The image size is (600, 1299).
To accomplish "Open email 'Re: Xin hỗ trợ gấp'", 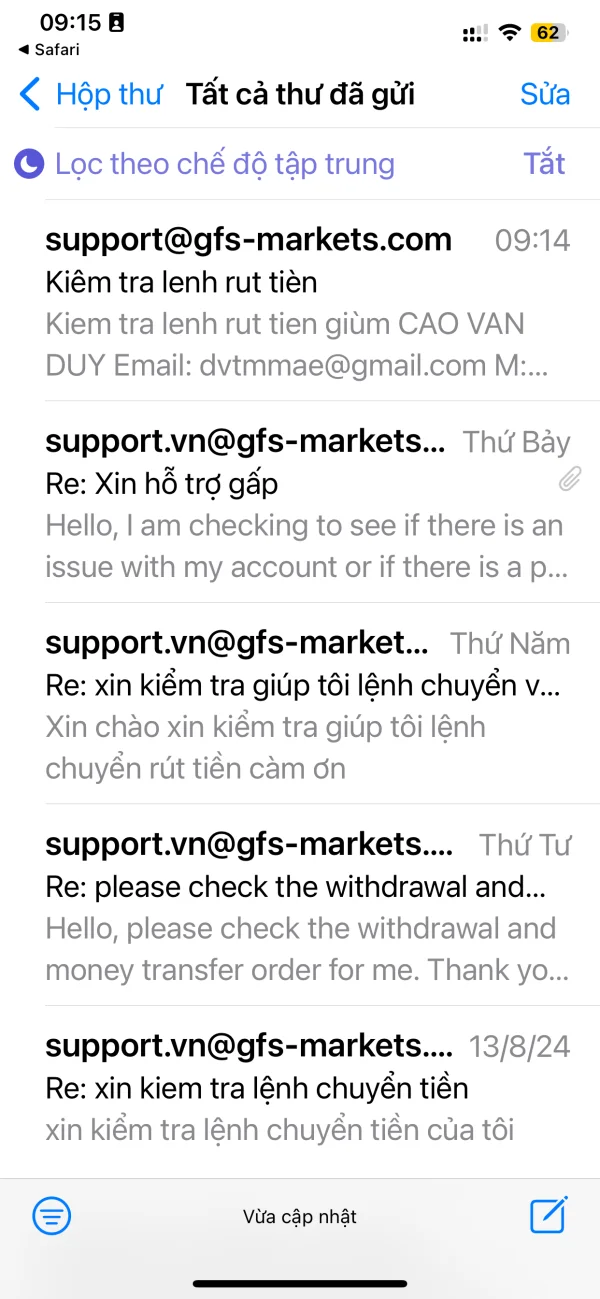I will (x=300, y=504).
